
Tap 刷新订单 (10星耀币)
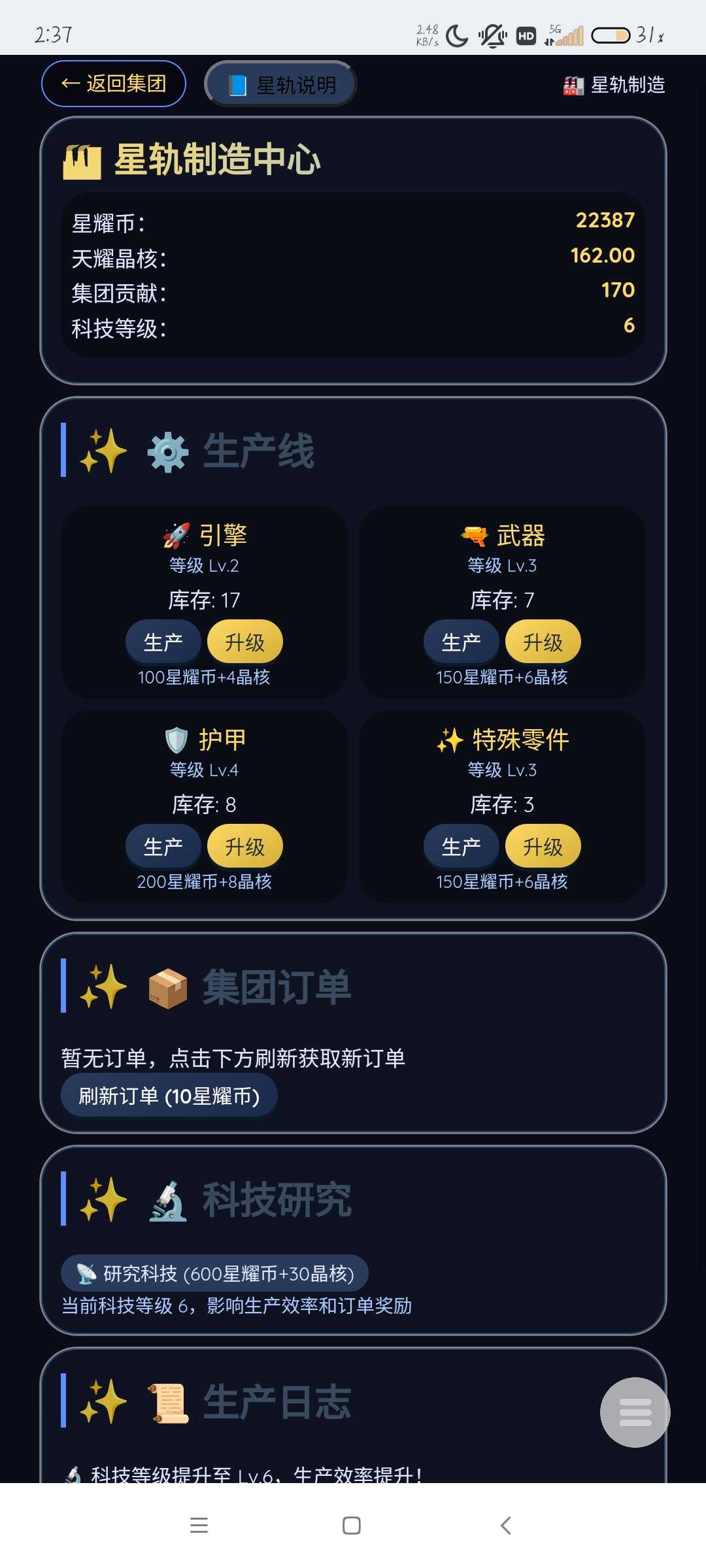[x=169, y=1096]
